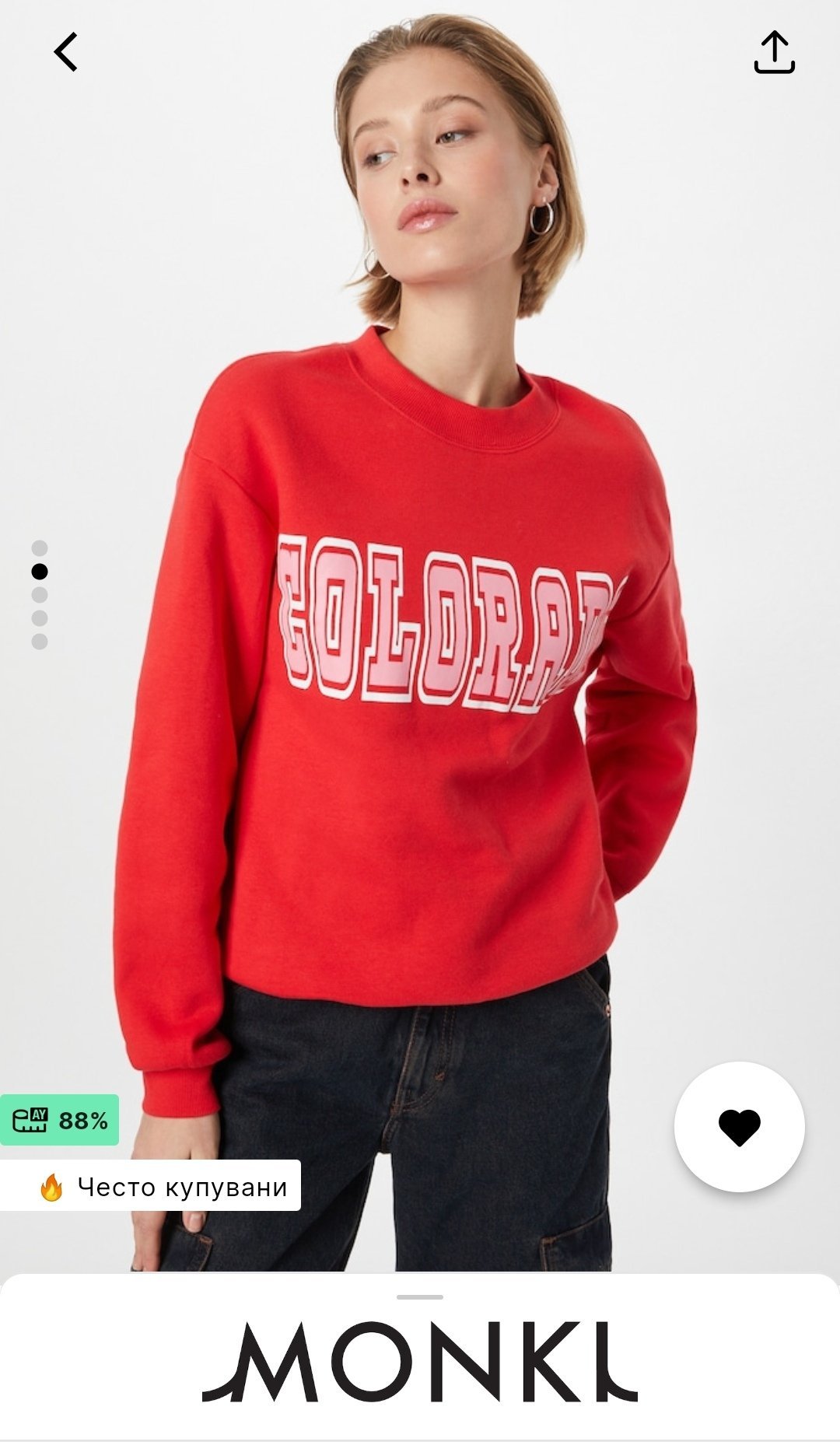This screenshot has height=1445, width=840.
Task: Open the 88% size fit badge
Action: pyautogui.click(x=60, y=1120)
